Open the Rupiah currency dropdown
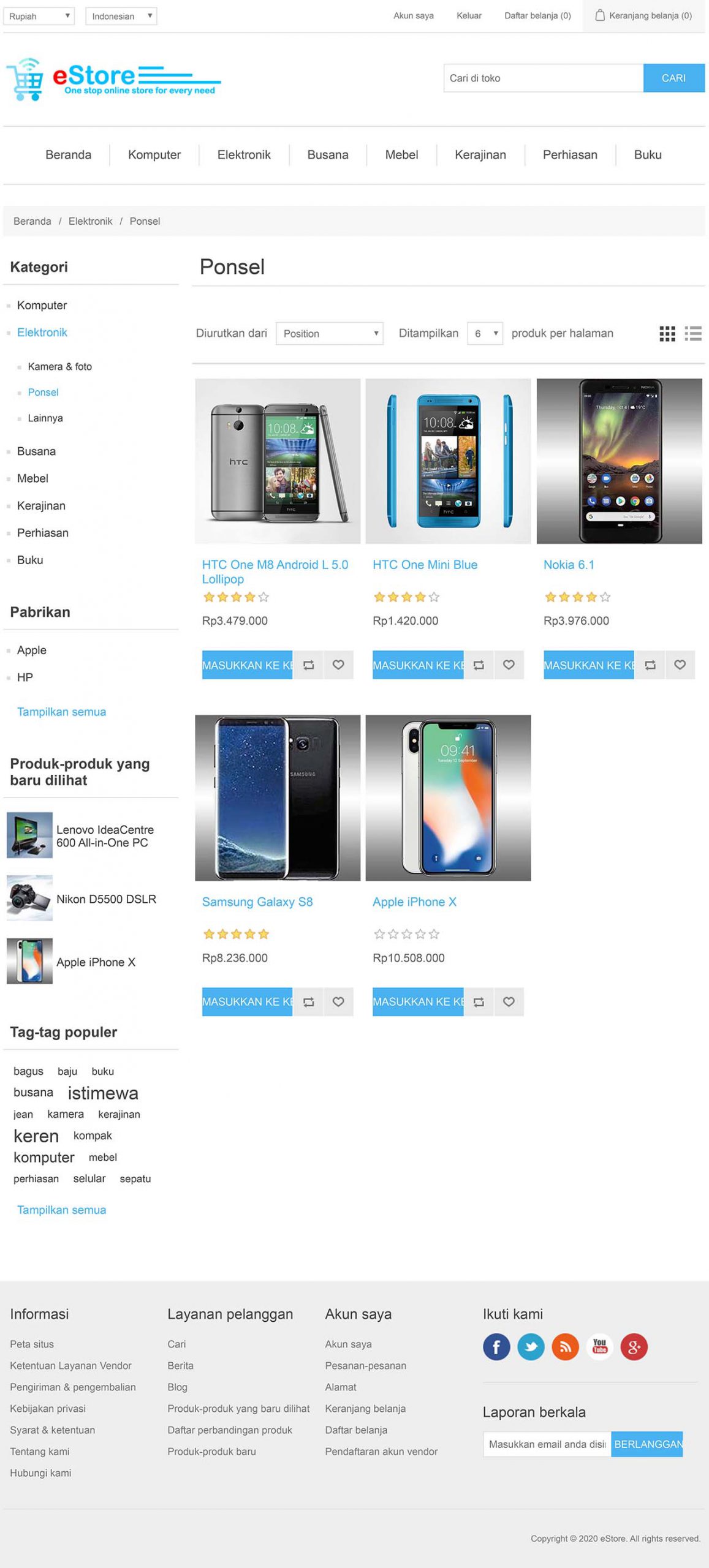Viewport: 709px width, 1568px height. [39, 16]
